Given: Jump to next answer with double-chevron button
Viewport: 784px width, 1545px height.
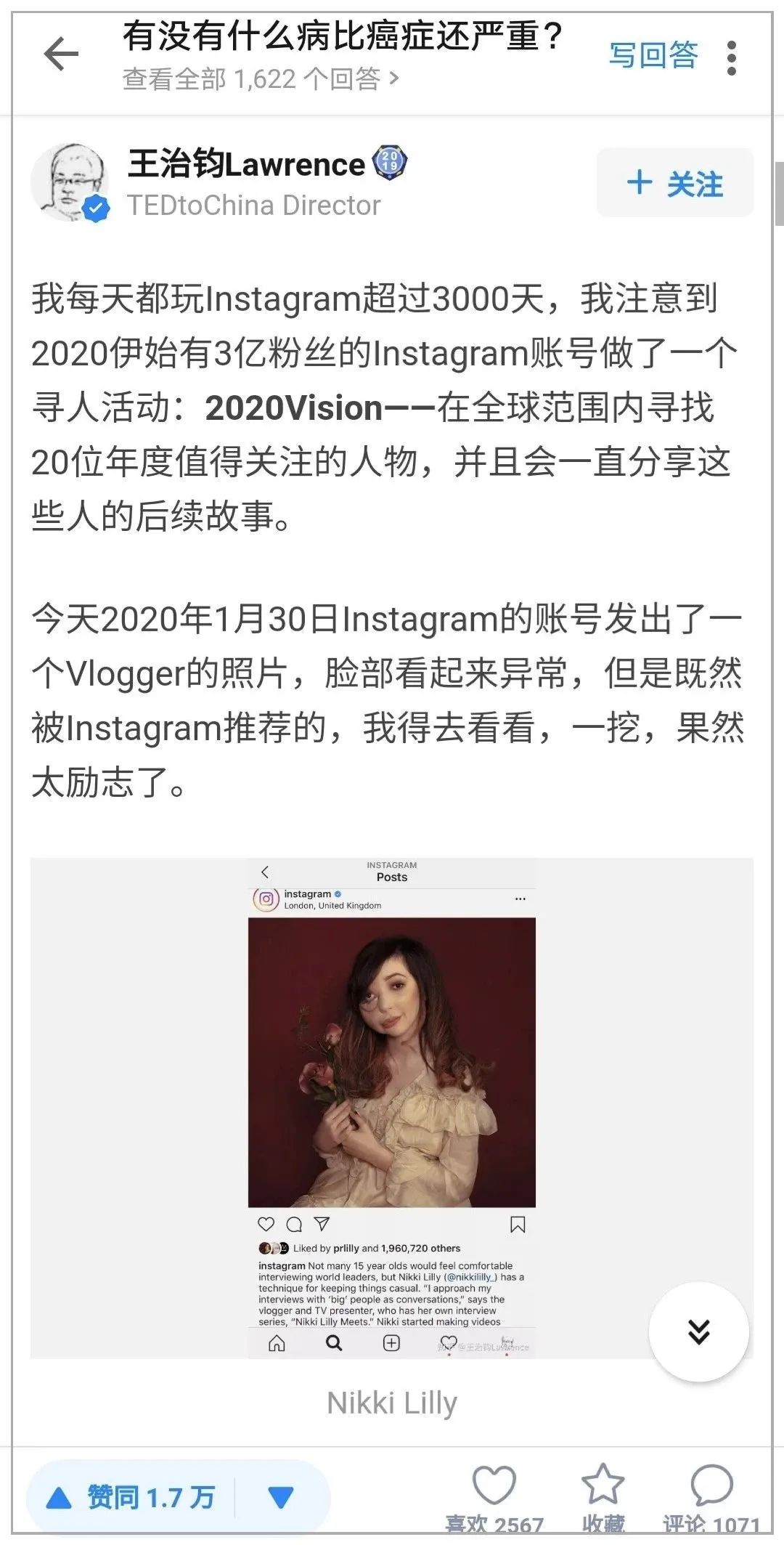Looking at the screenshot, I should pos(698,1331).
